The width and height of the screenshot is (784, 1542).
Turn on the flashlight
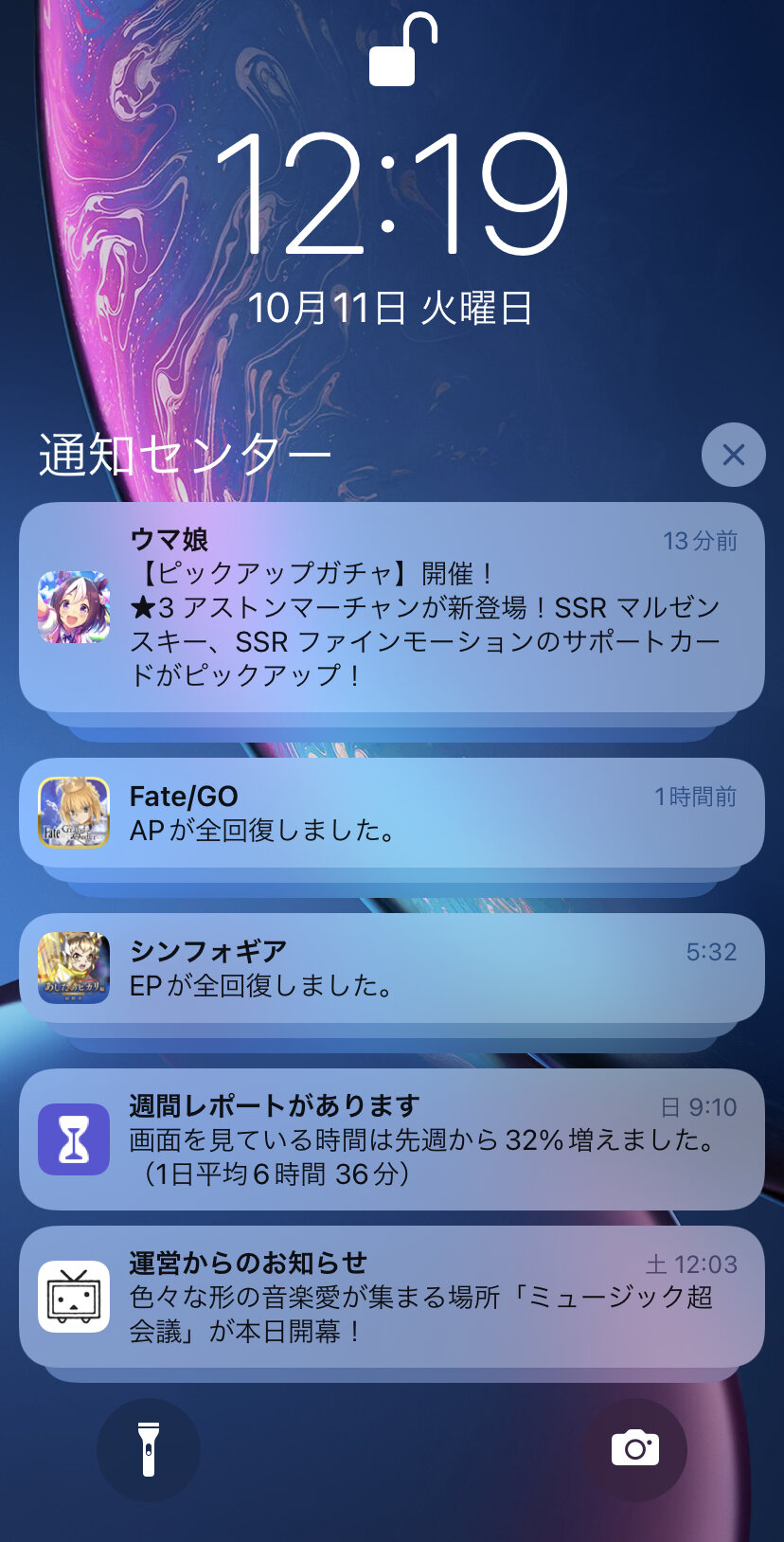click(149, 1449)
